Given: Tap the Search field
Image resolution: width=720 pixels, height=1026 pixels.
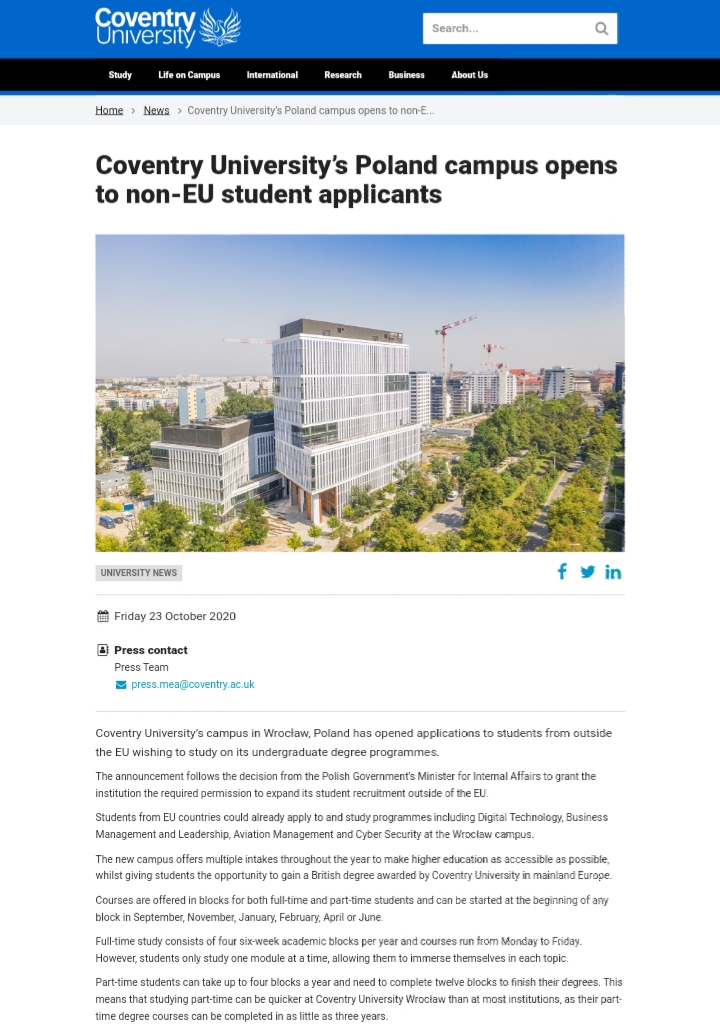Looking at the screenshot, I should coord(507,29).
